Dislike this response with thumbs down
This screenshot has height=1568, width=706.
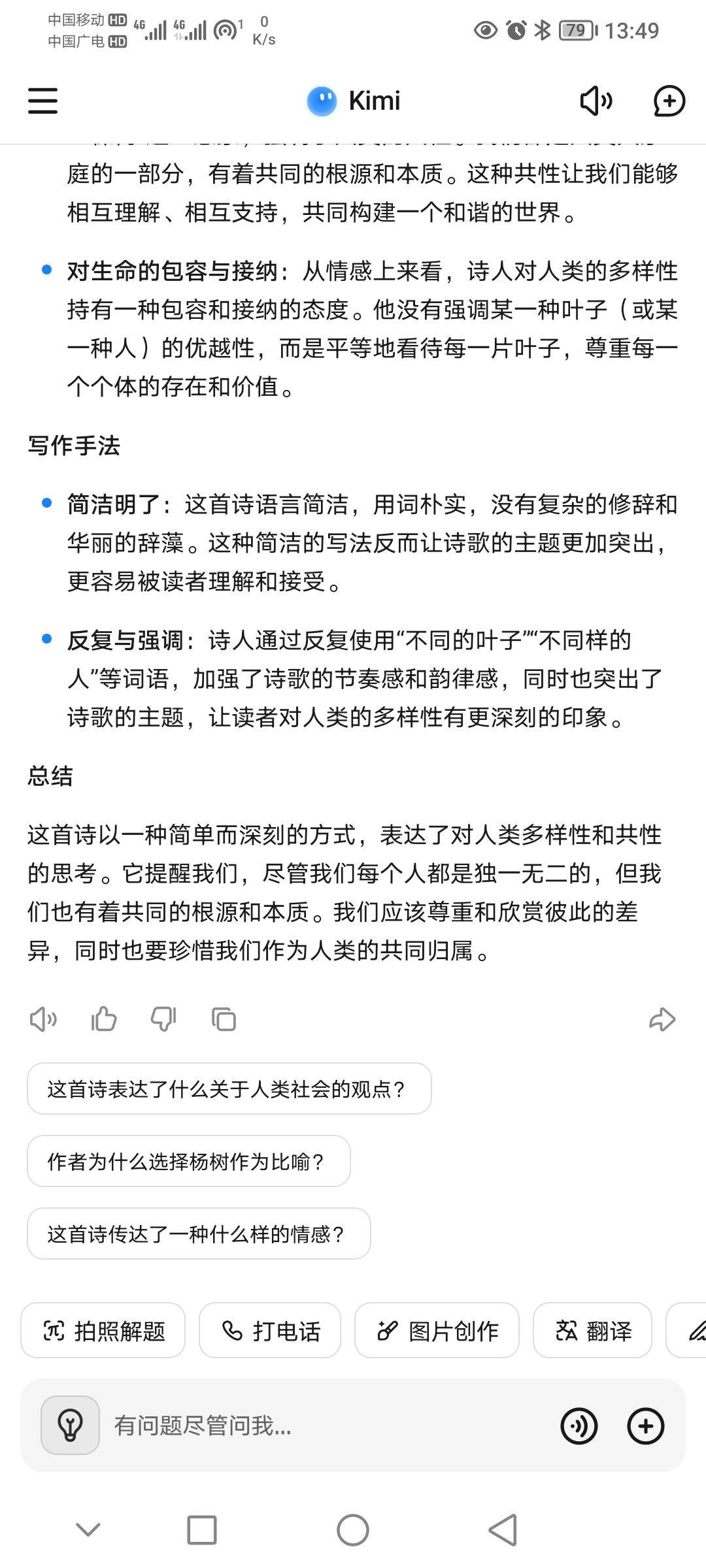click(163, 1019)
